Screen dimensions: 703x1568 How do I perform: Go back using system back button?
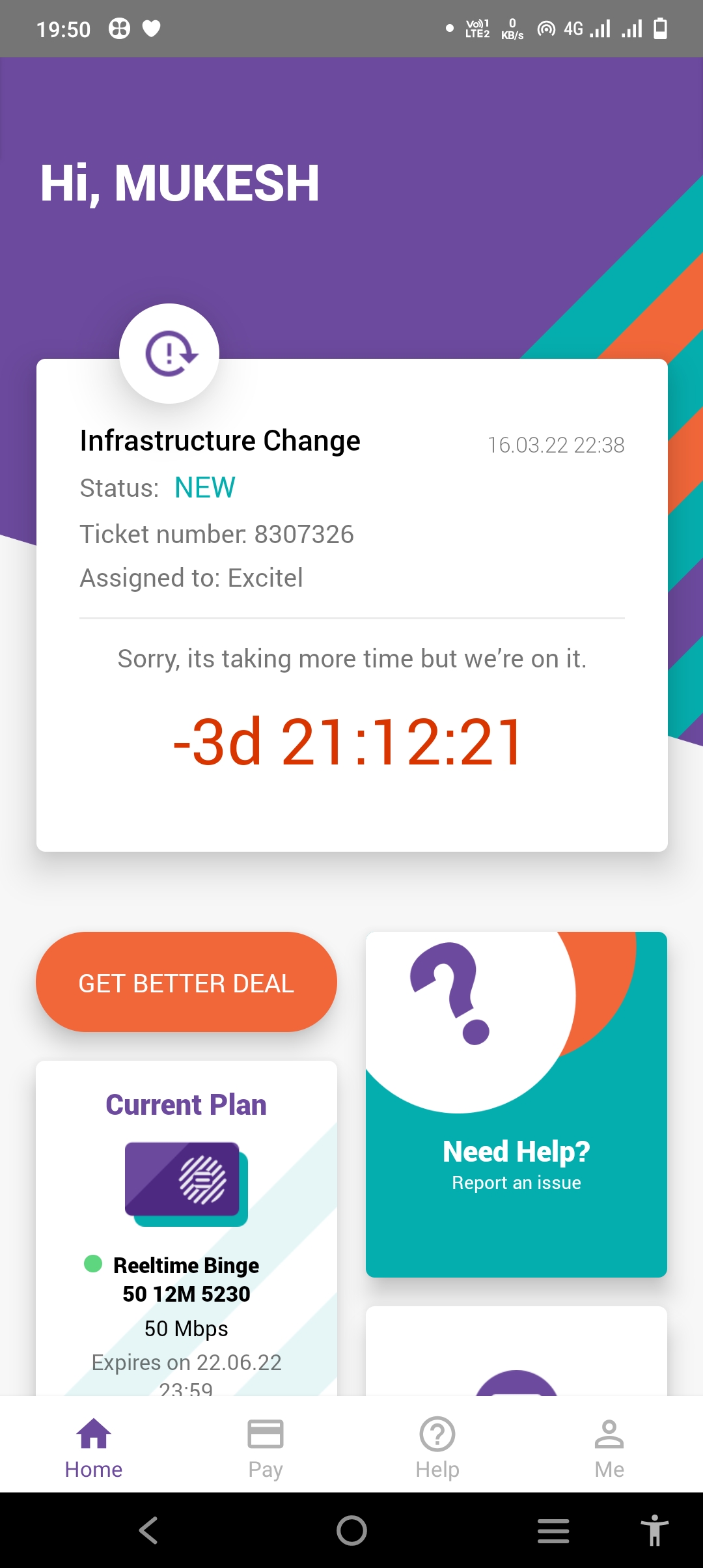click(148, 1530)
